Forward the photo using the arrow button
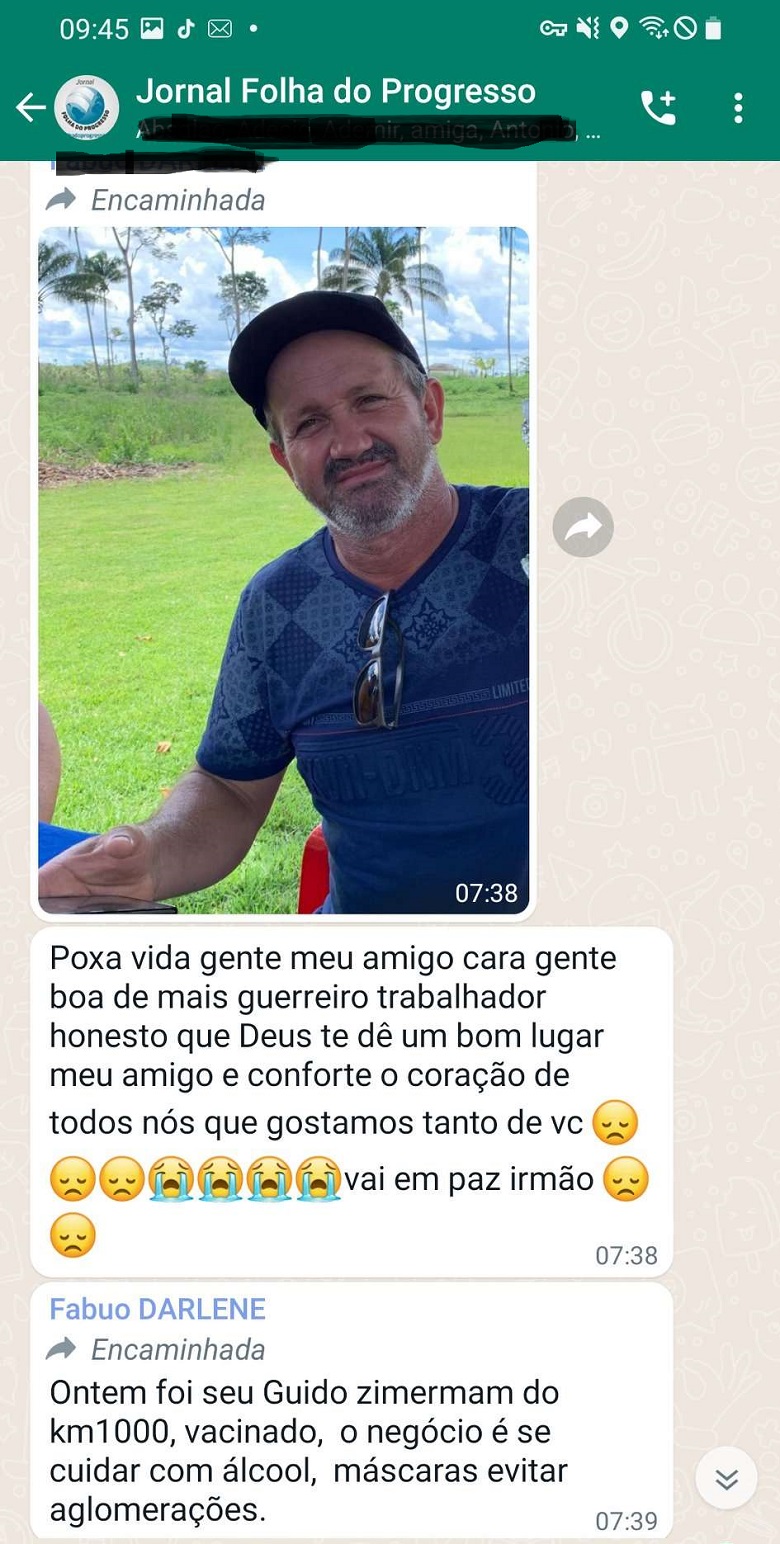780x1544 pixels. point(583,527)
